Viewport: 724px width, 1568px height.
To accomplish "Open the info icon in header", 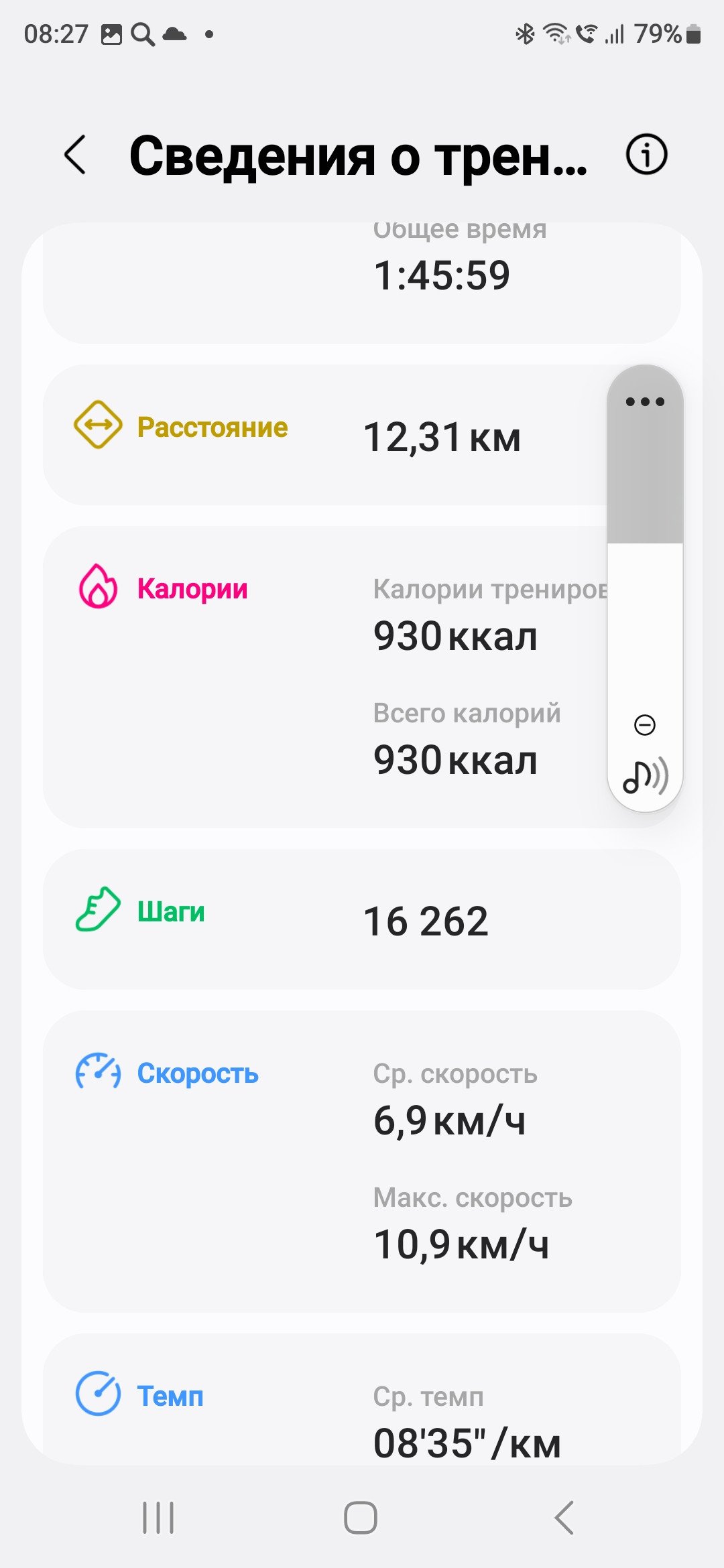I will pyautogui.click(x=646, y=155).
